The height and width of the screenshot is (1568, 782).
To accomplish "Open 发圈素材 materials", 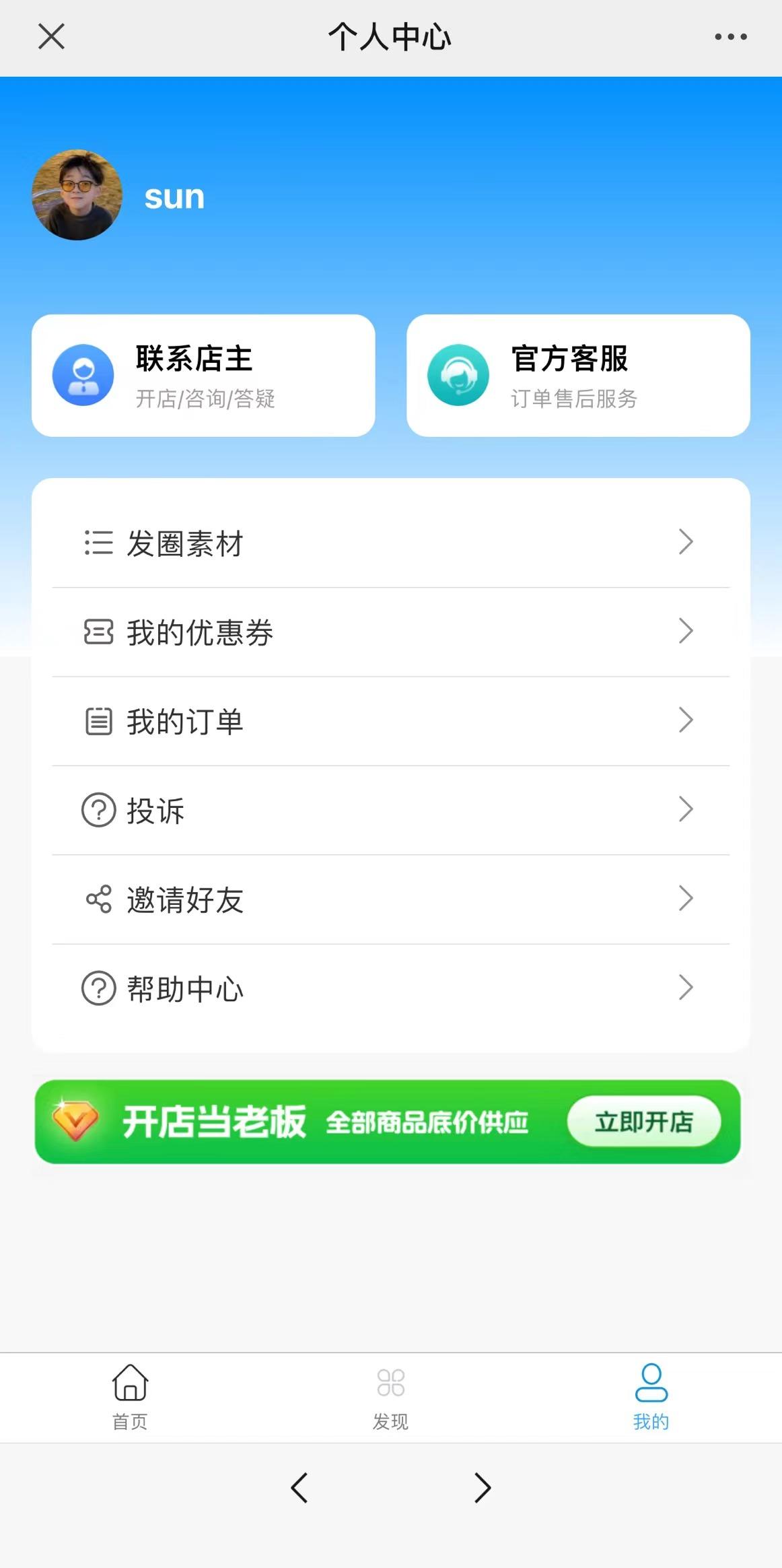I will click(390, 543).
